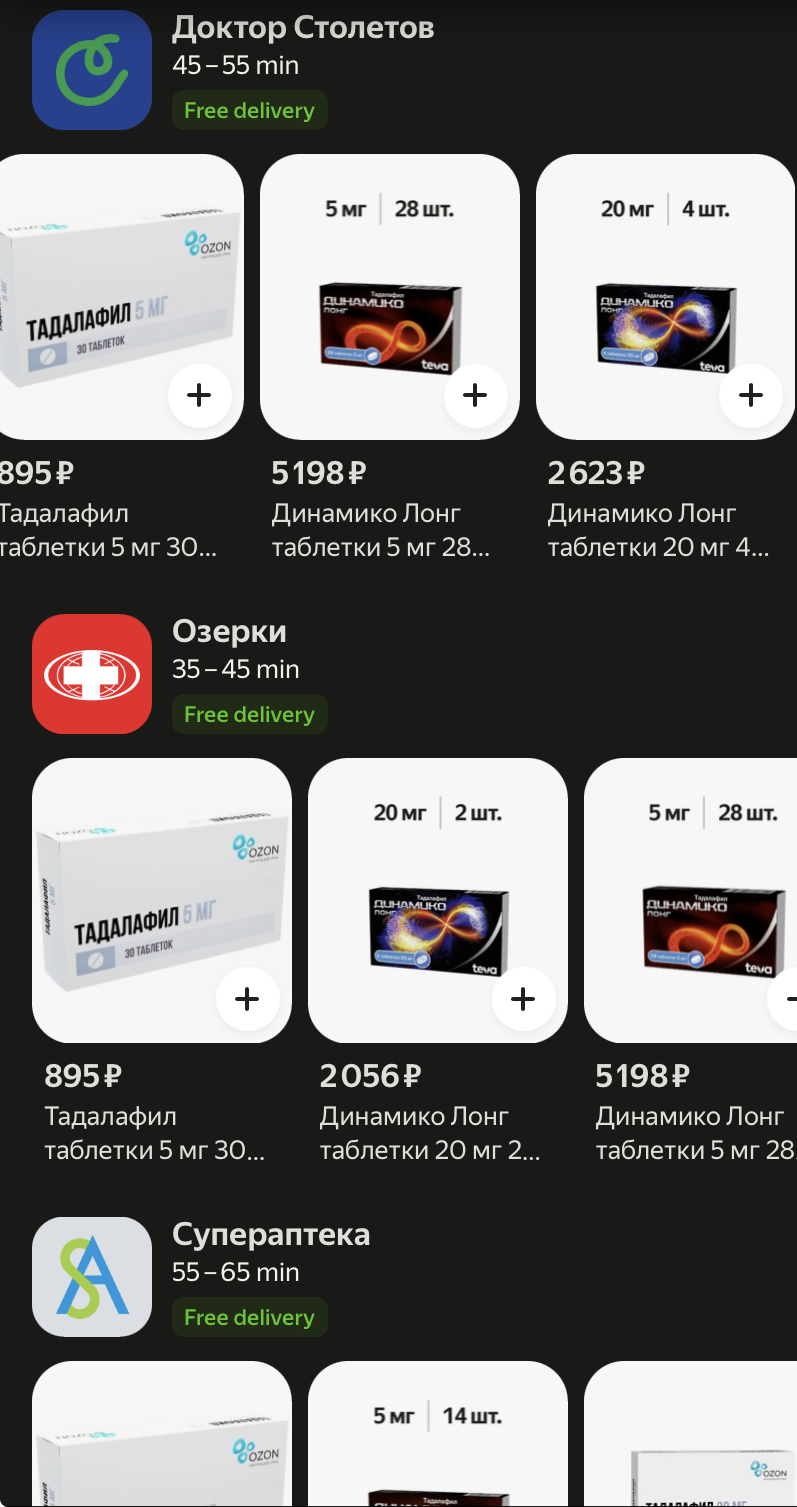Add Динамико Лонг 20 мг 2 шт. to cart
Viewport: 797px width, 1507px height.
click(523, 999)
